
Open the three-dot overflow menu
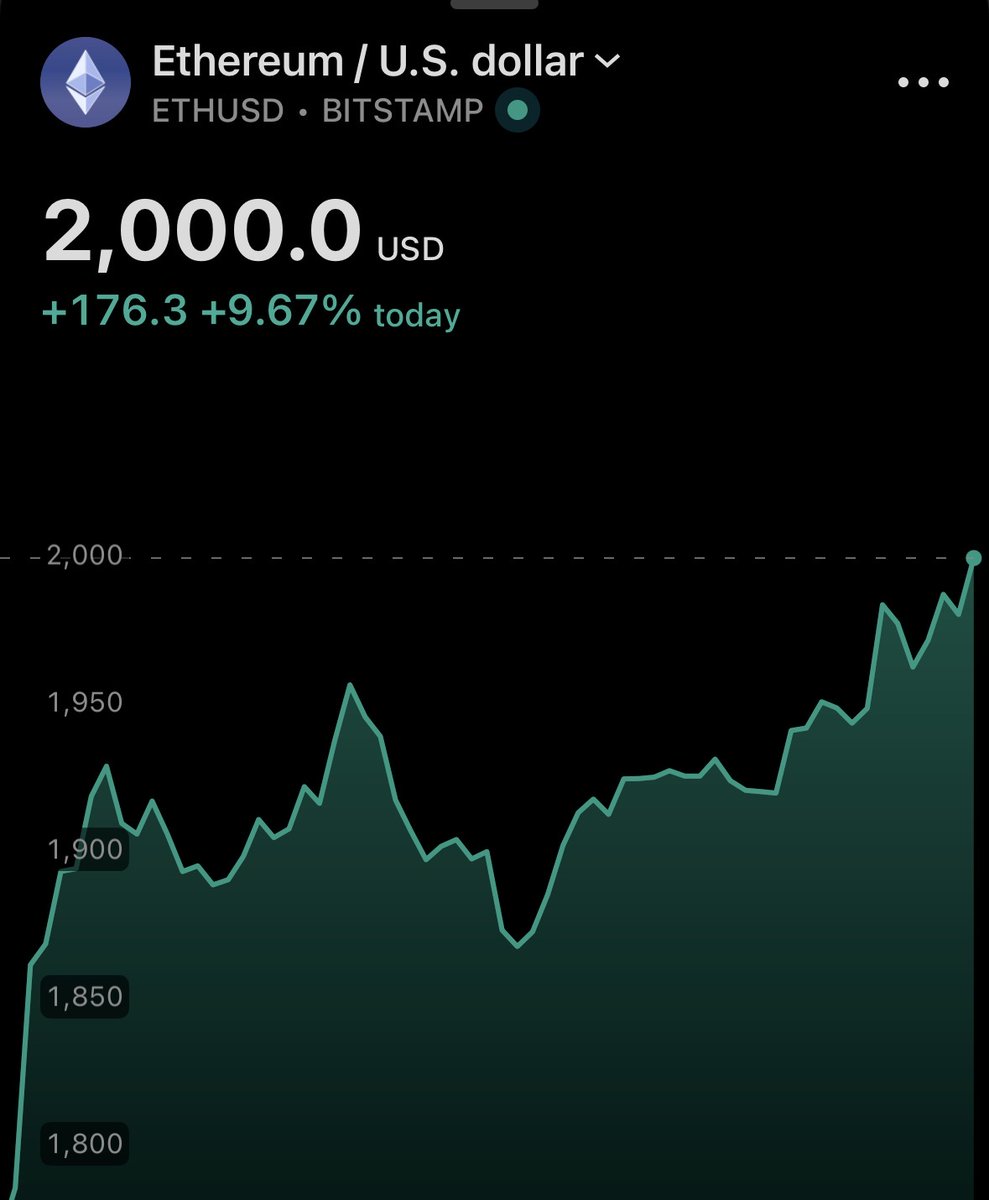(x=923, y=82)
